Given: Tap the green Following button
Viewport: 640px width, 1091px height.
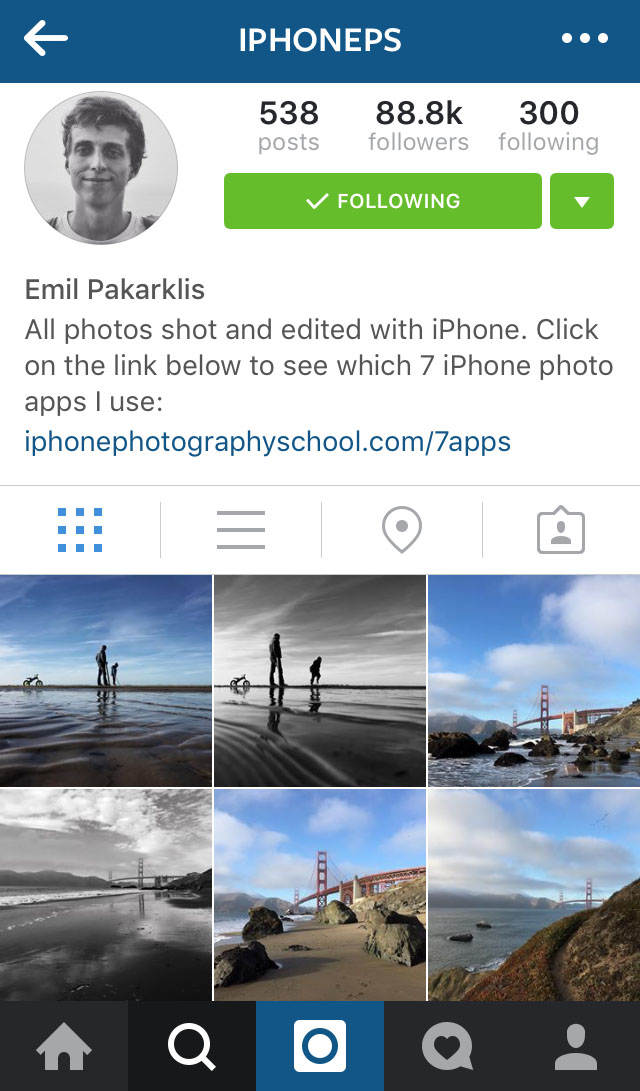Looking at the screenshot, I should click(383, 201).
